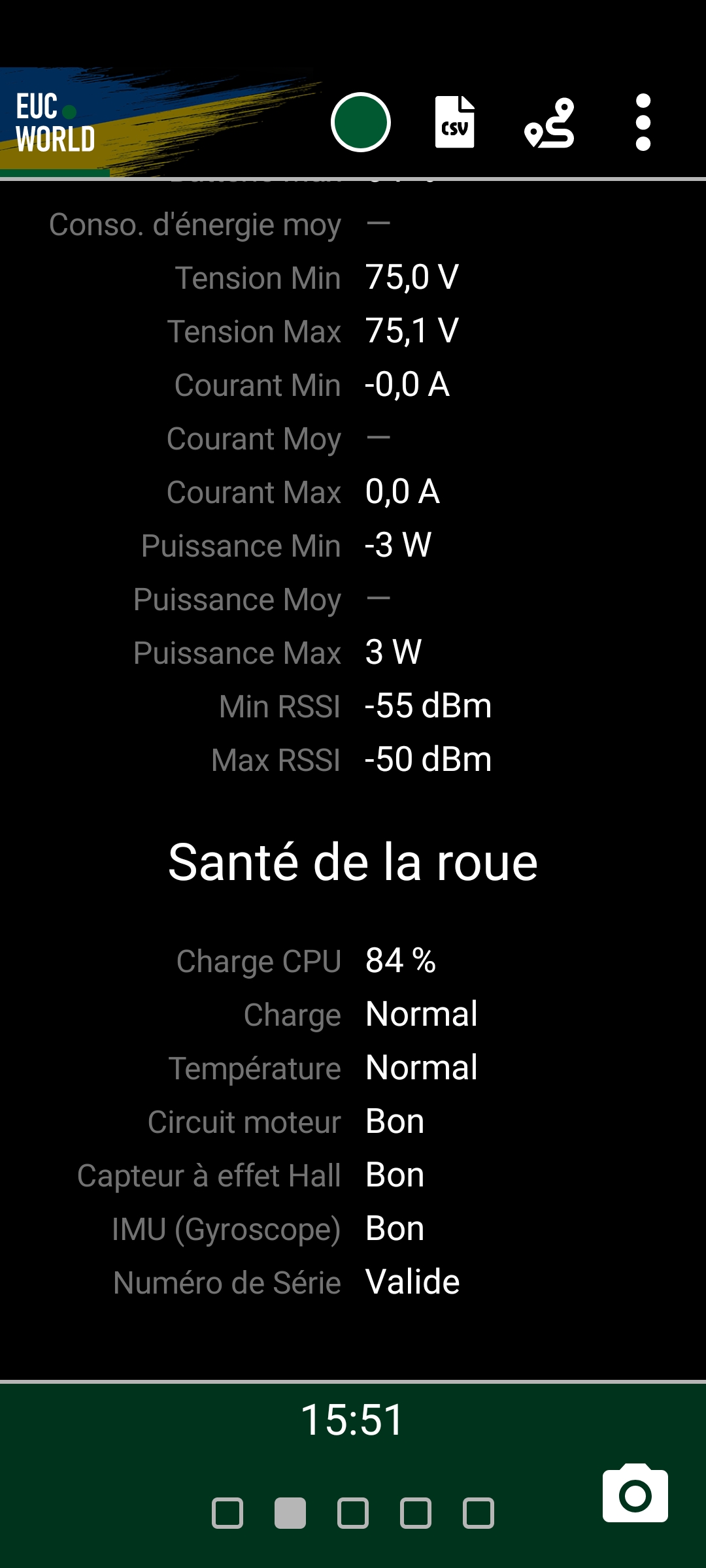Open the three-dot overflow menu
The height and width of the screenshot is (1568, 706).
pyautogui.click(x=643, y=122)
